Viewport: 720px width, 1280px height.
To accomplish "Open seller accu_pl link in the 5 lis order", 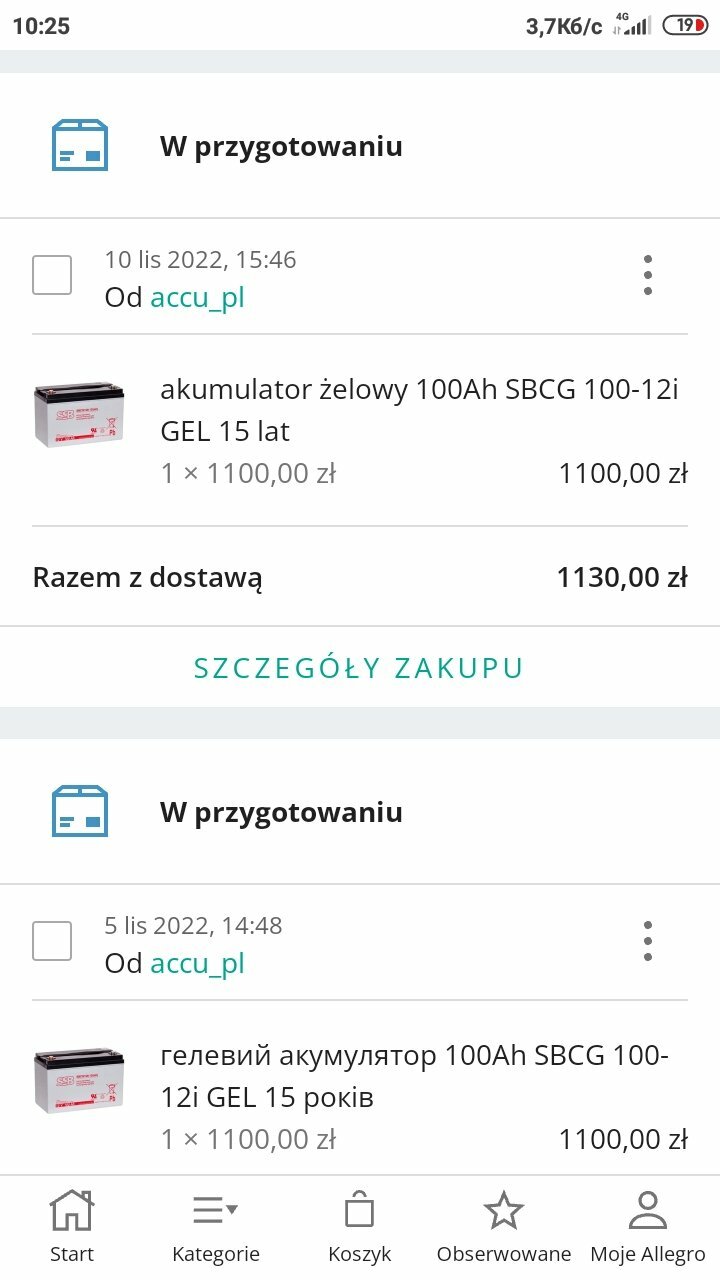I will coord(197,964).
